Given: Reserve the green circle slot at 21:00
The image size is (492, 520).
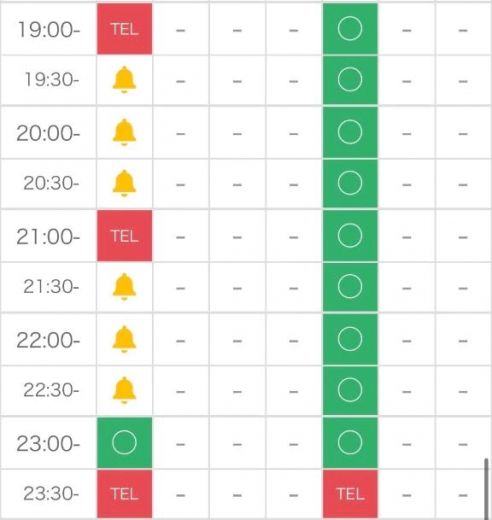Looking at the screenshot, I should point(350,236).
